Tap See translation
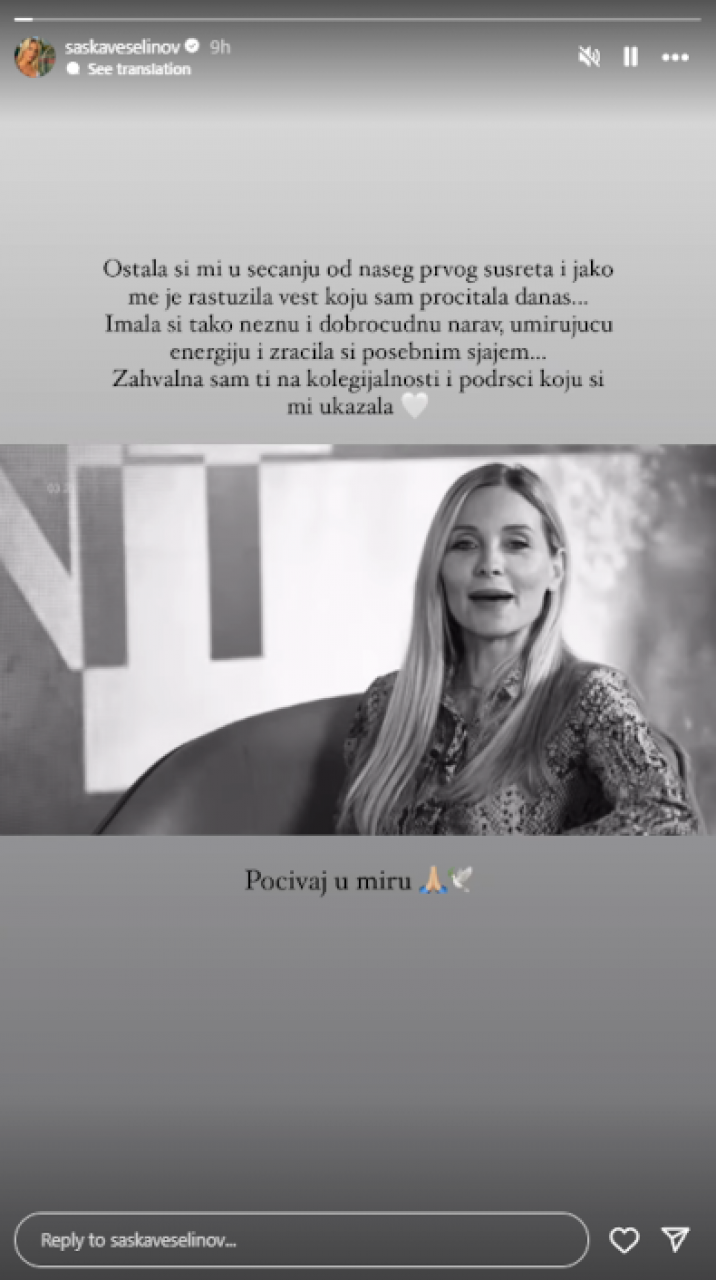 coord(138,69)
